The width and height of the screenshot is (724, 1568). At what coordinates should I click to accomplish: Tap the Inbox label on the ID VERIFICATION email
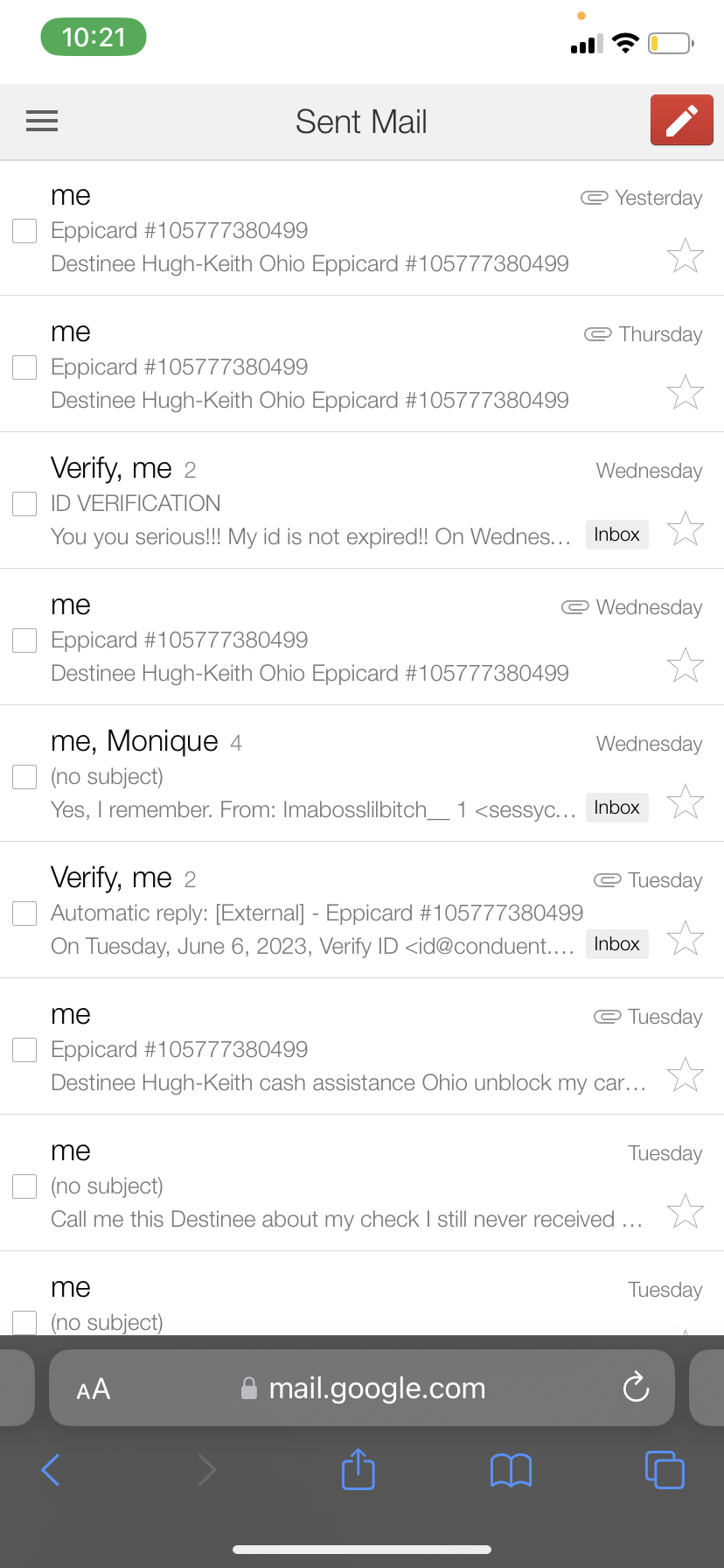click(x=616, y=534)
